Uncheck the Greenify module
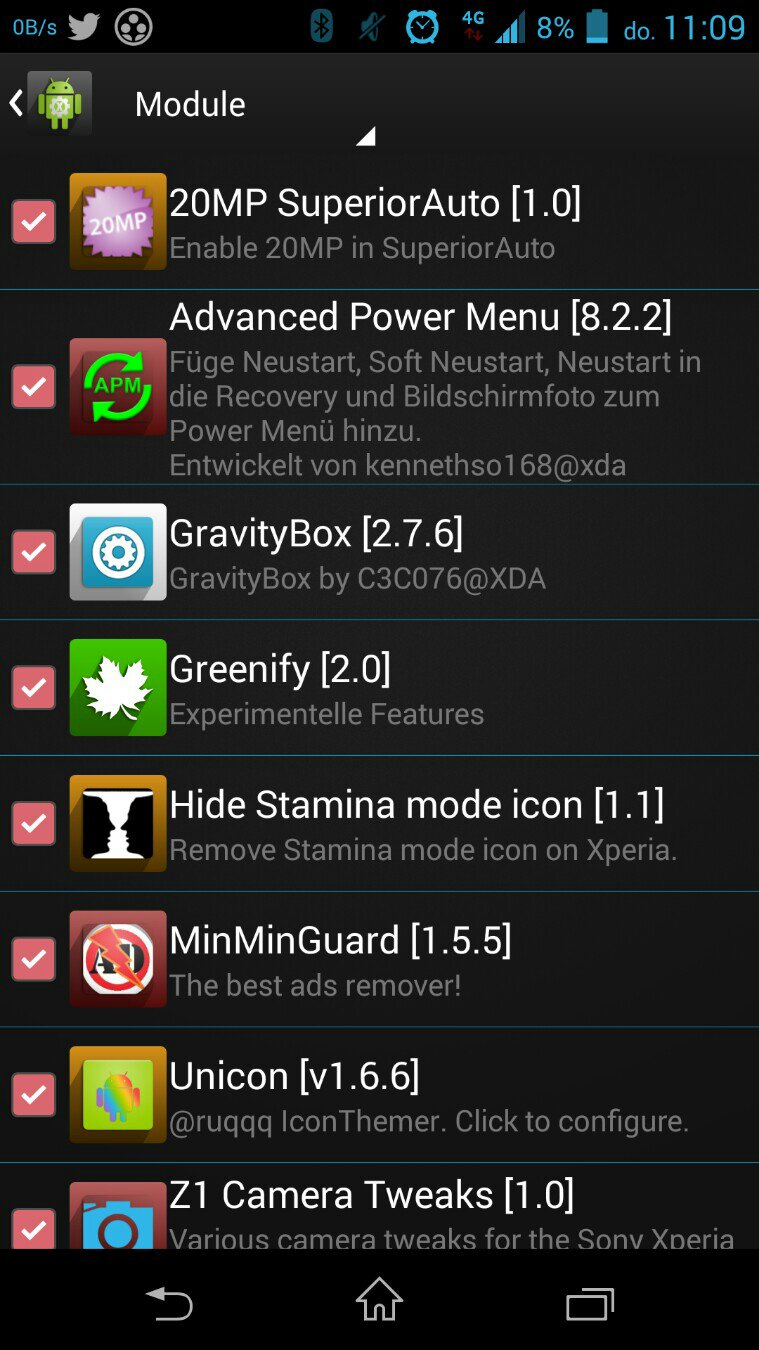Viewport: 759px width, 1350px height. point(33,687)
